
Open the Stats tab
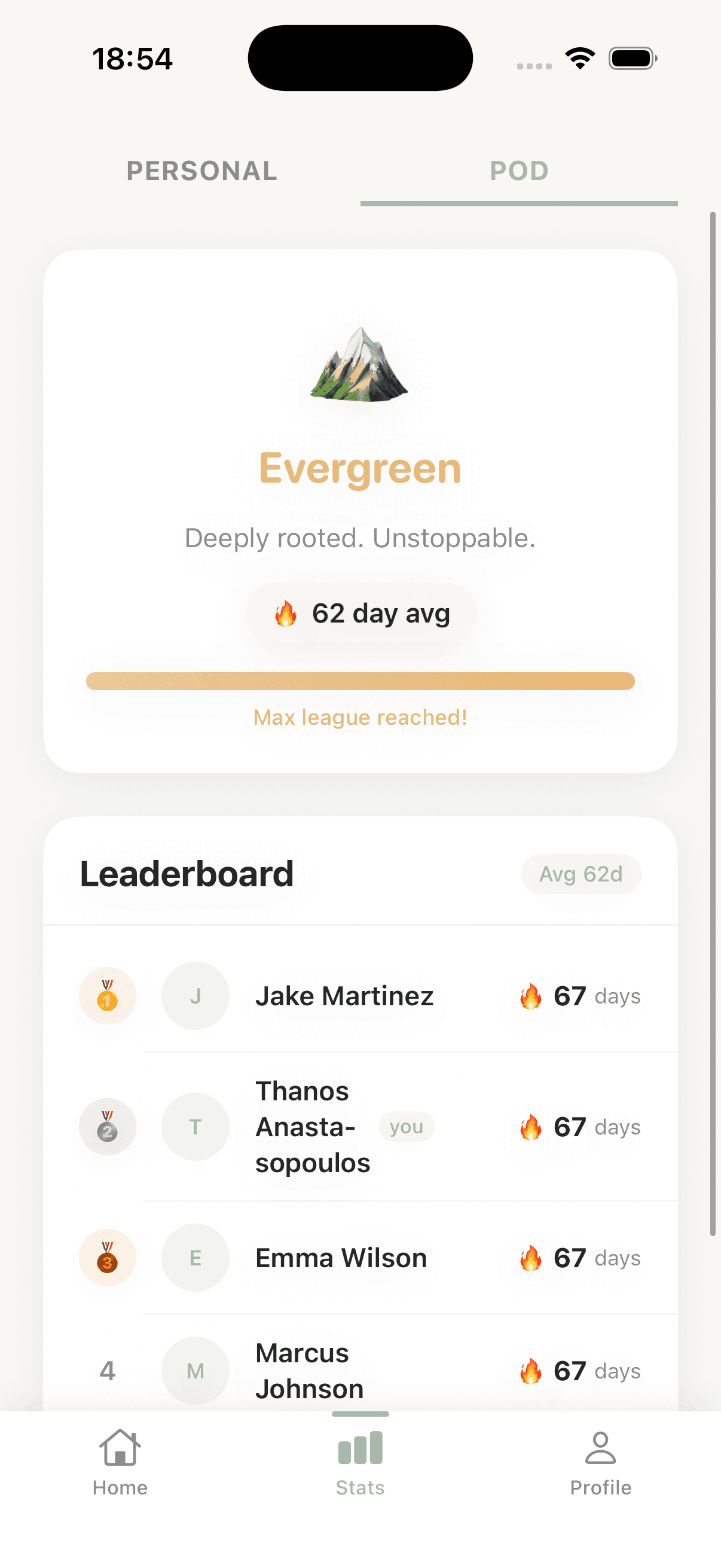[360, 1462]
